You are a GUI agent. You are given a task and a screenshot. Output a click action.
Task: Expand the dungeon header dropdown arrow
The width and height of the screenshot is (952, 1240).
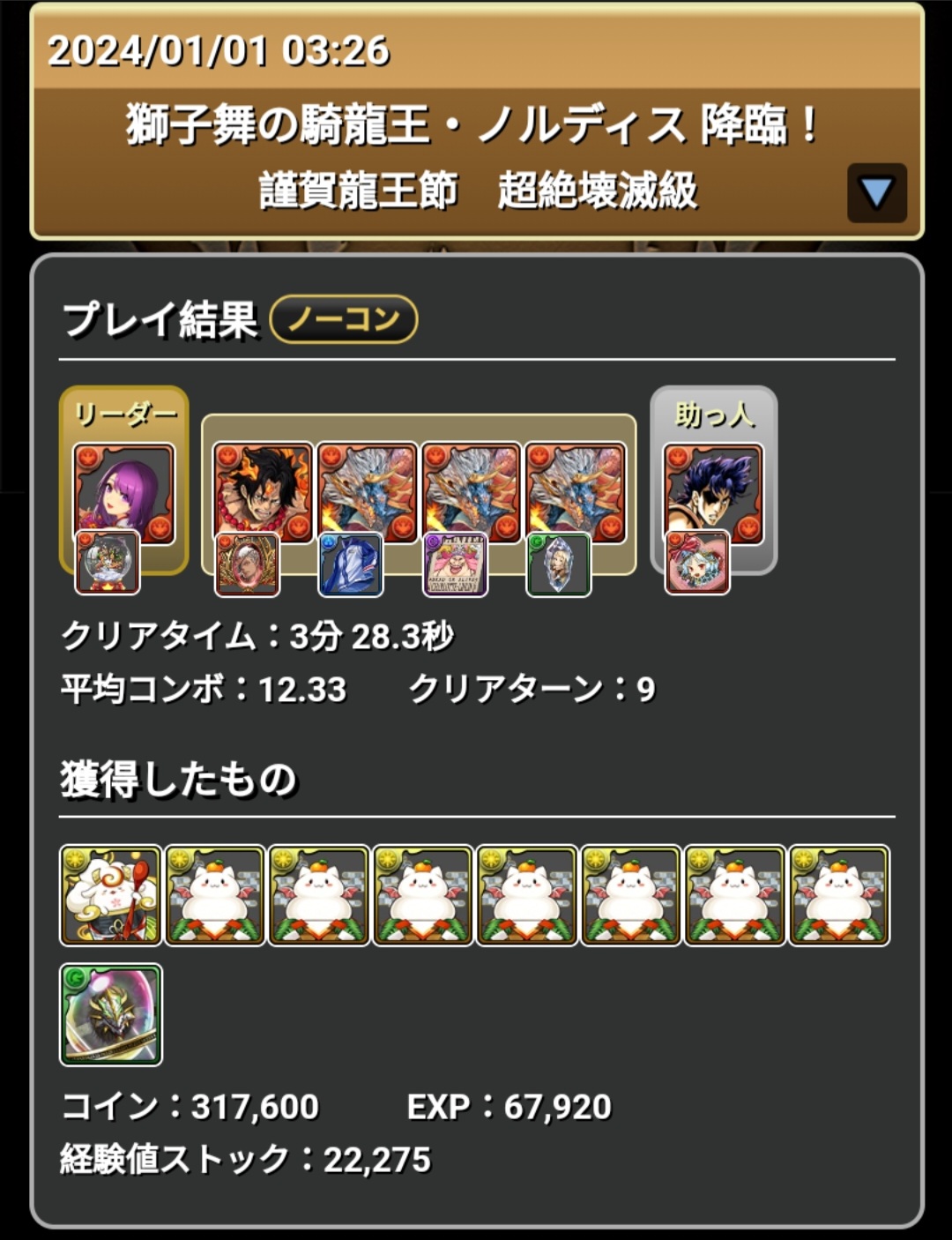pos(876,192)
